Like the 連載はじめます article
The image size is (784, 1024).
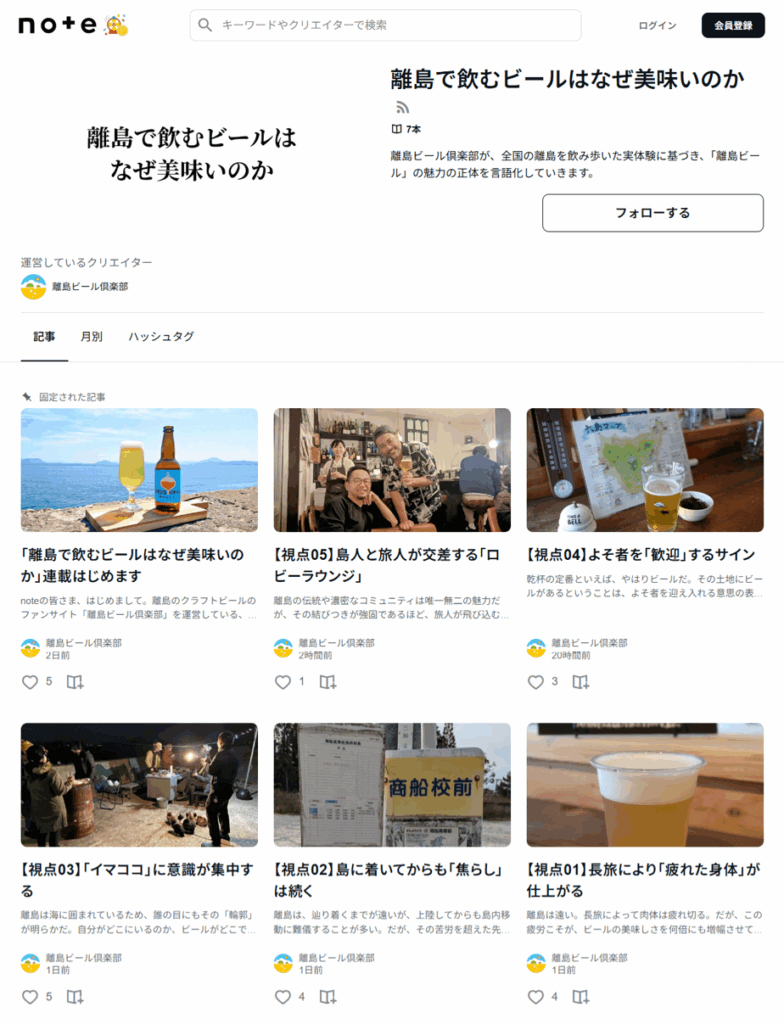tap(30, 682)
